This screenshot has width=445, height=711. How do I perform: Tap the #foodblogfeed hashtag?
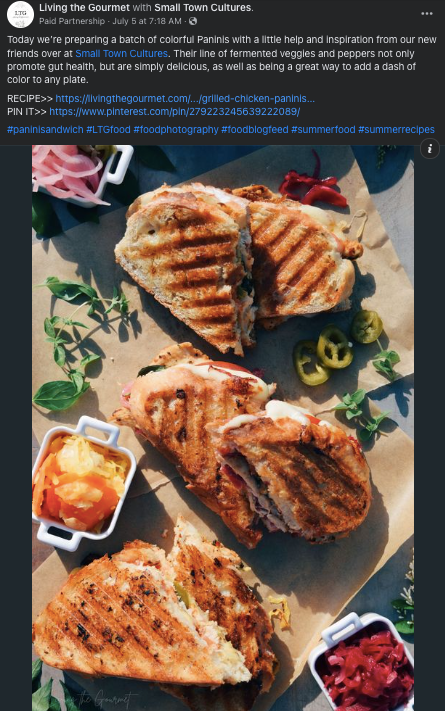(255, 130)
